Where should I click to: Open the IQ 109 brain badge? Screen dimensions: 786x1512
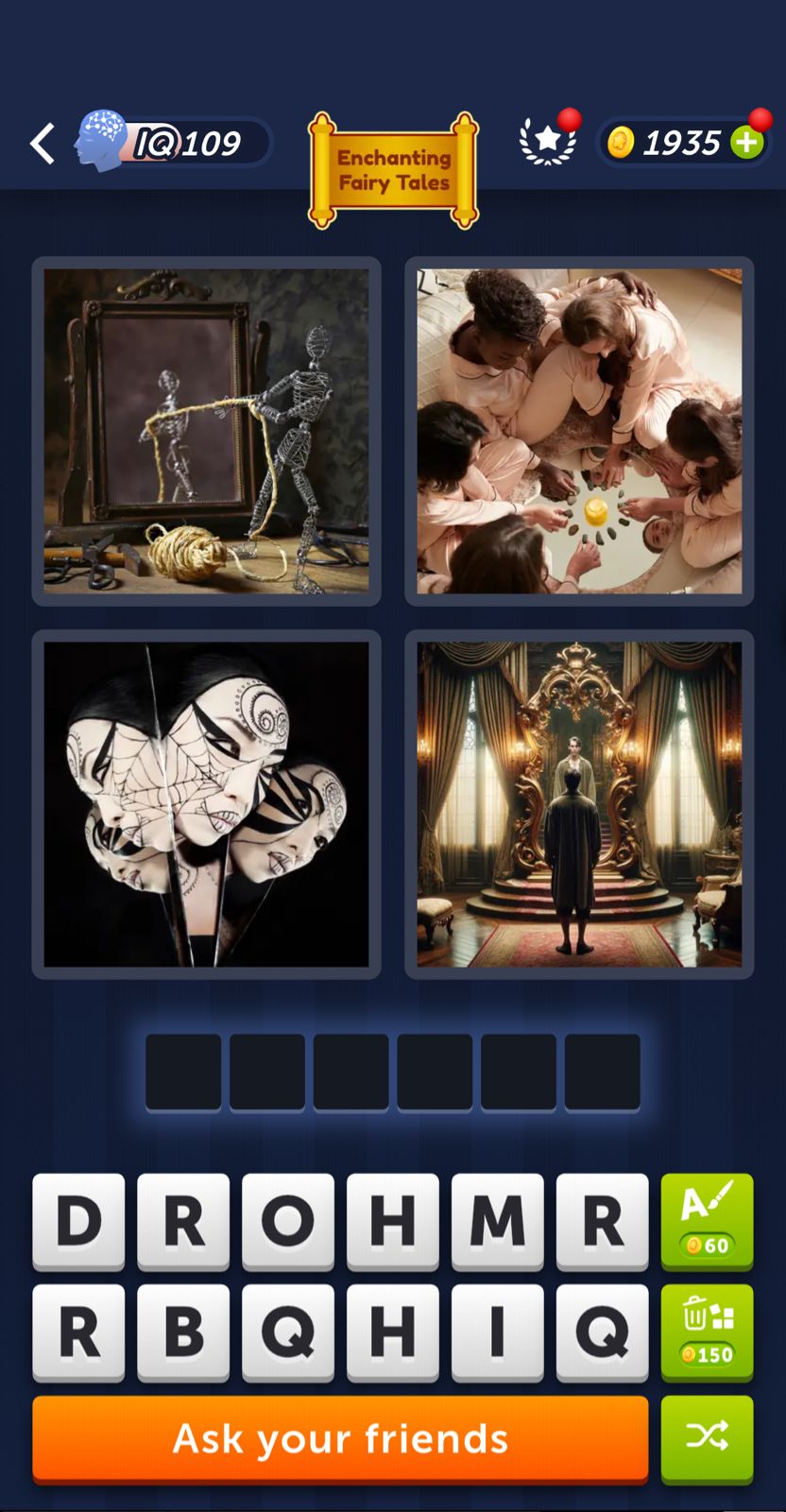click(x=170, y=144)
